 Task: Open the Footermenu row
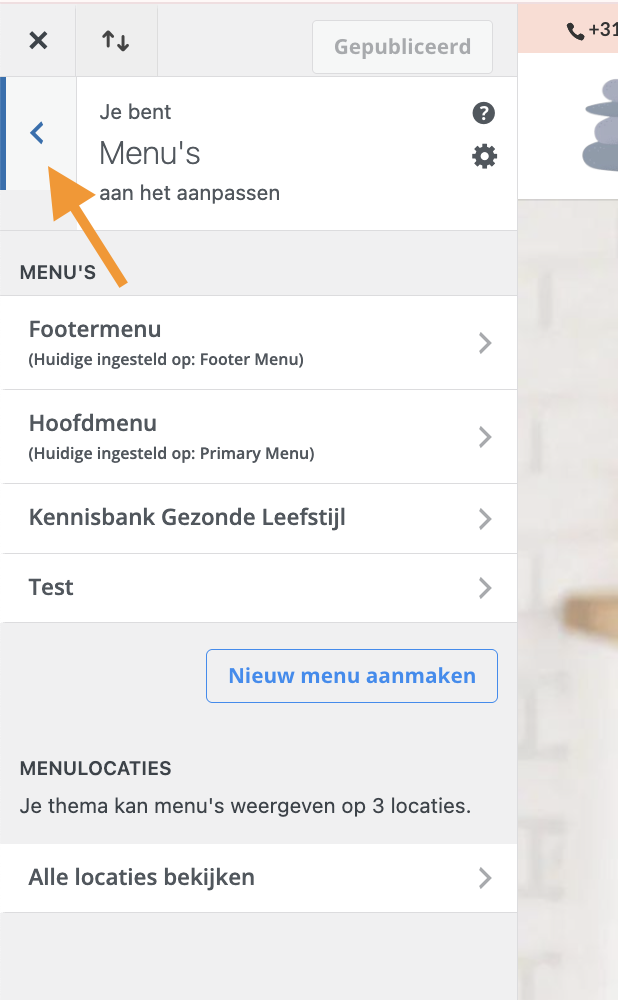[259, 342]
